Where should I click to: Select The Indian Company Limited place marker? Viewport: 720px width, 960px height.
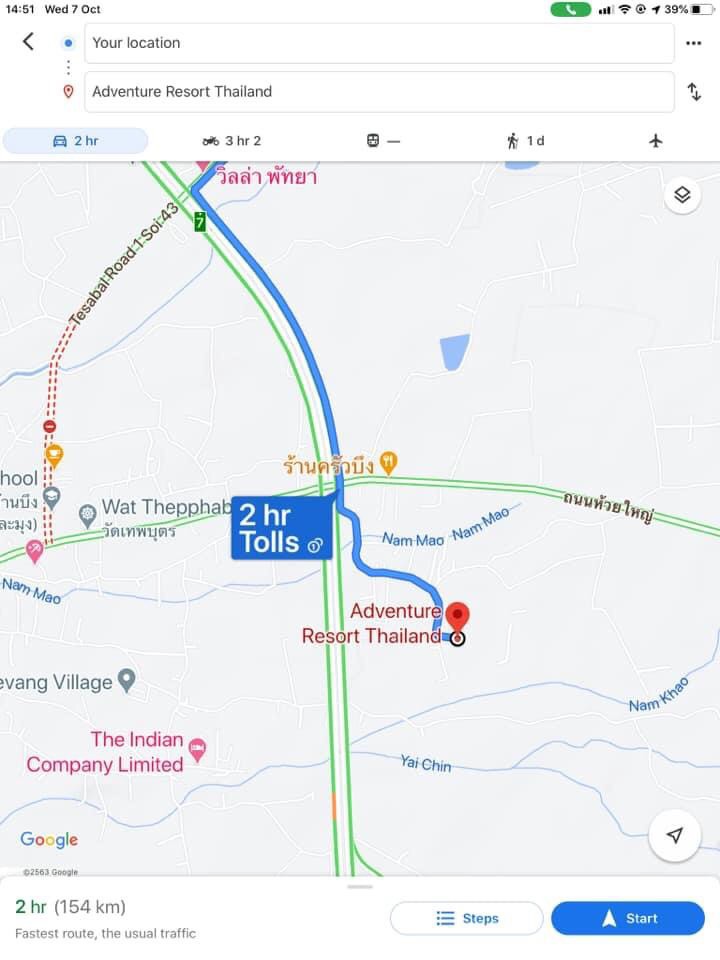[x=197, y=748]
